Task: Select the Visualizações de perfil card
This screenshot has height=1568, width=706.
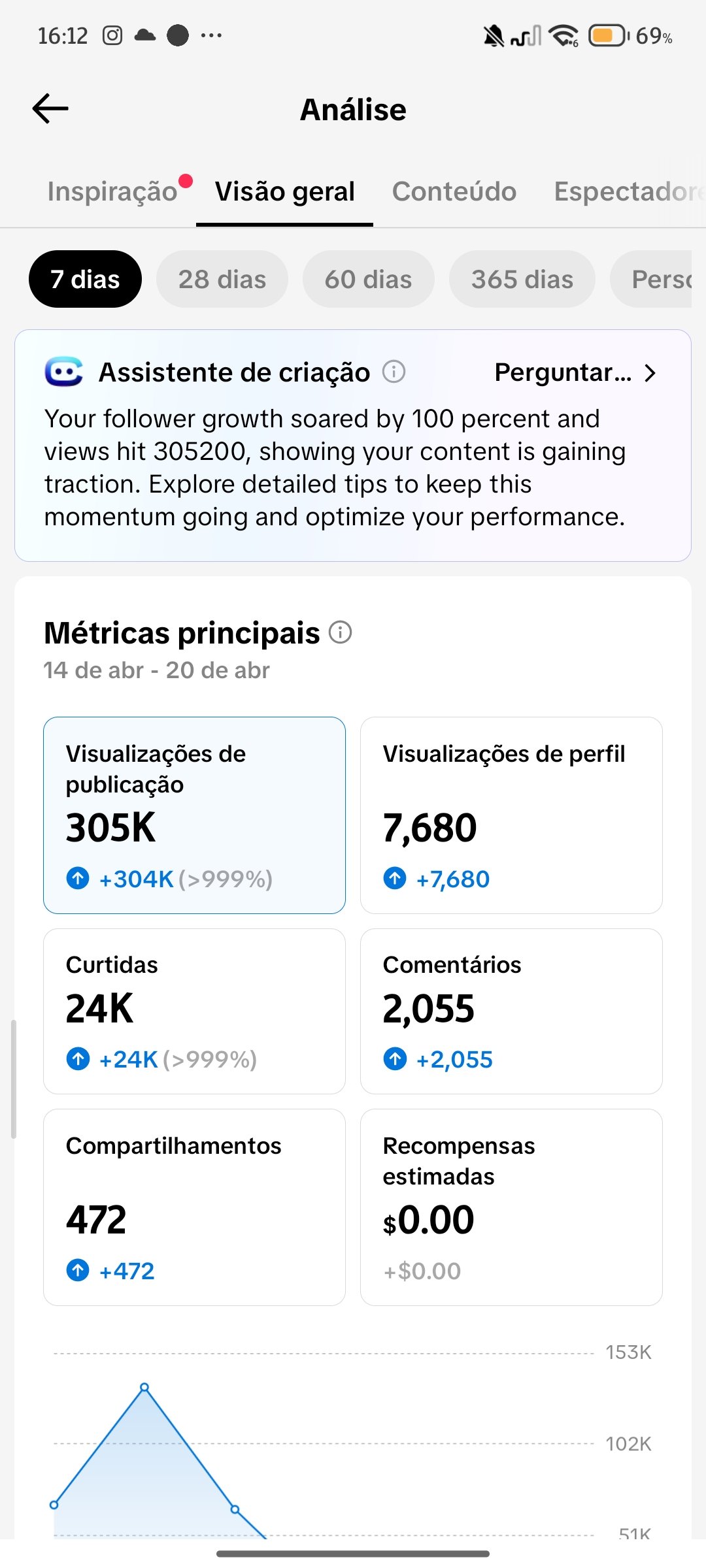Action: coord(511,815)
